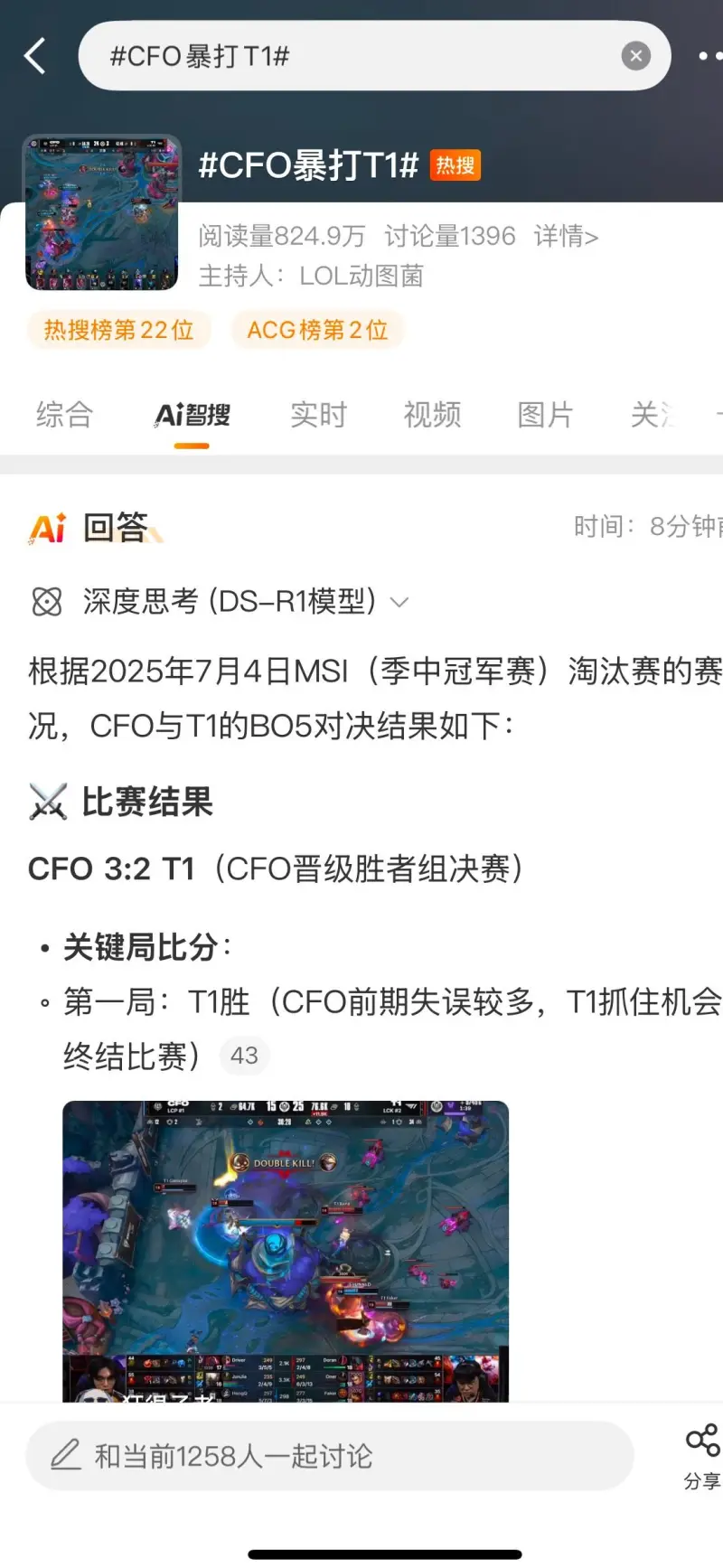Tap the 热搜榜第22位 tag
Viewport: 723px width, 1568px height.
click(118, 330)
